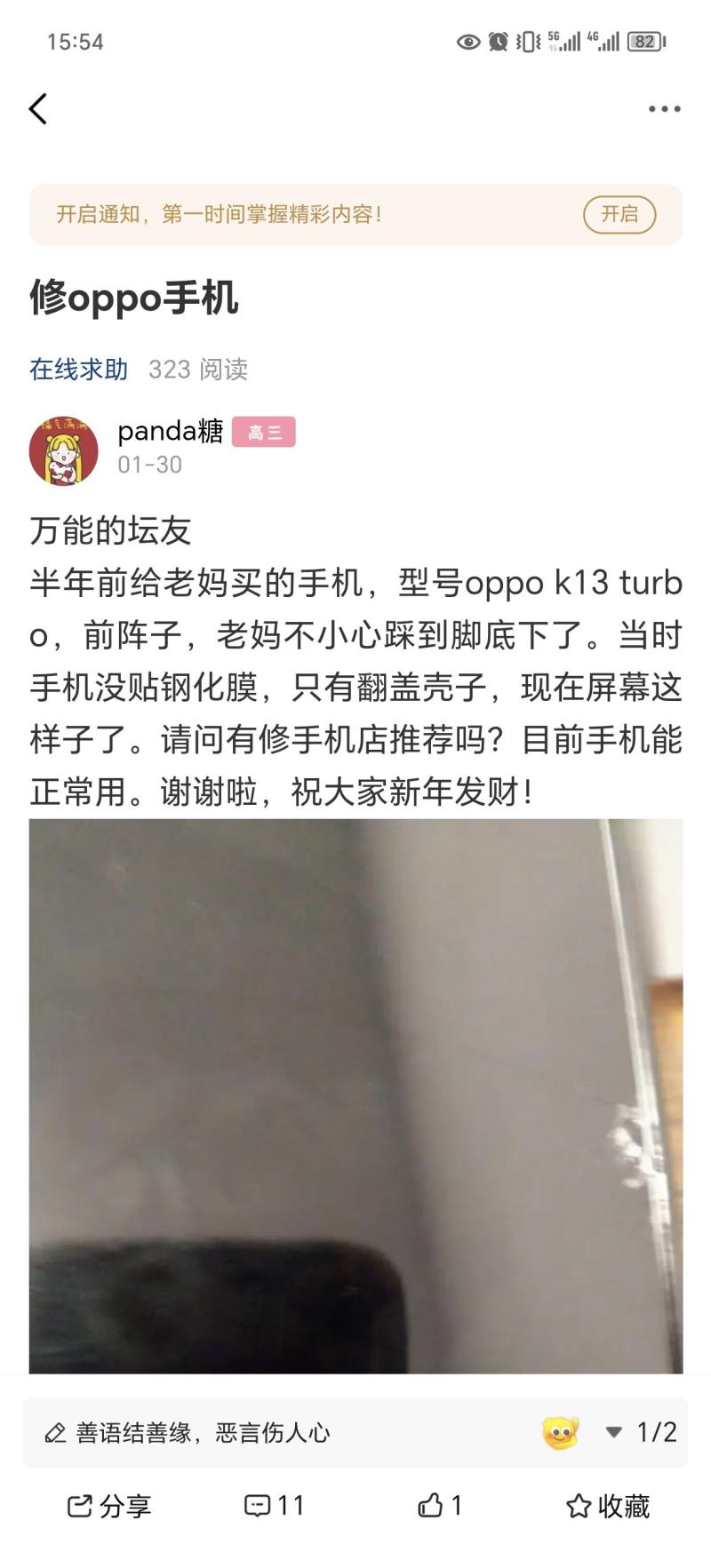The width and height of the screenshot is (711, 1568).
Task: Like this post
Action: [x=440, y=1506]
